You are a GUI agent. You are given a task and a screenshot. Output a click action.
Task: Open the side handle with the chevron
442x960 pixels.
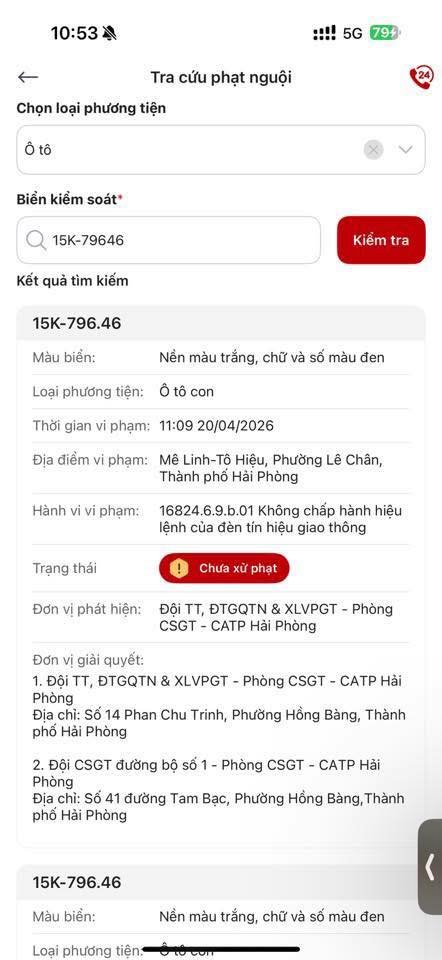click(430, 867)
